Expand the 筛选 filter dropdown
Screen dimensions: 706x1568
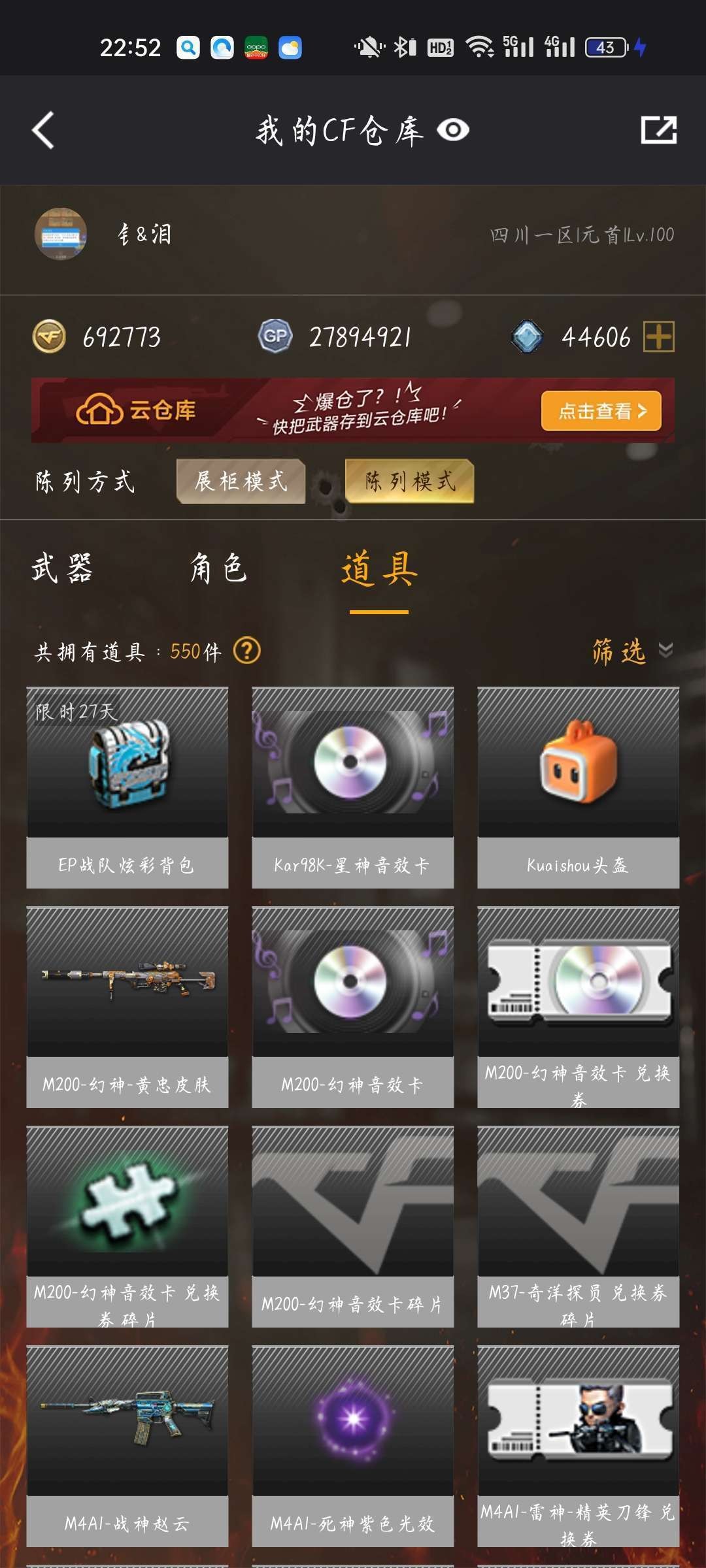631,651
